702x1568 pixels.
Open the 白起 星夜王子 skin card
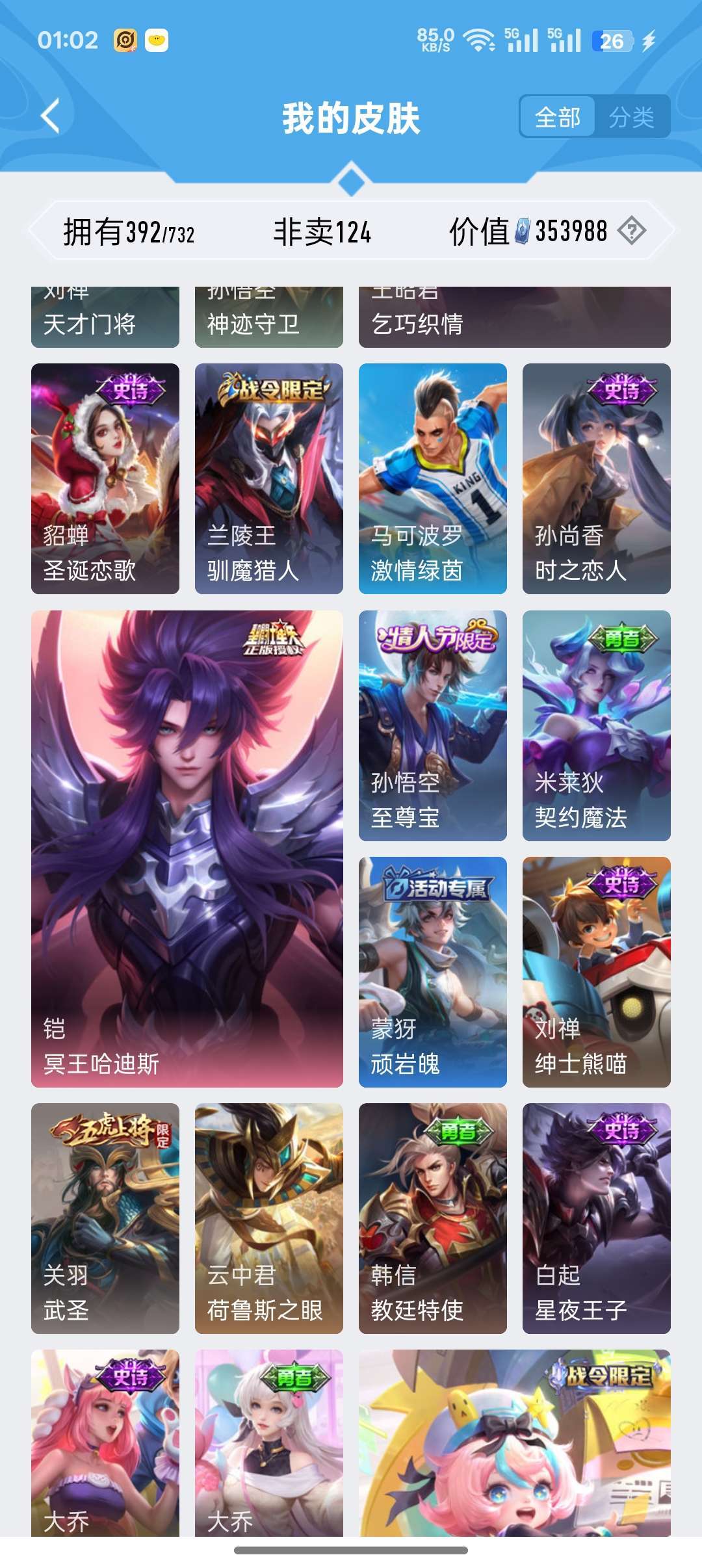pyautogui.click(x=597, y=1218)
